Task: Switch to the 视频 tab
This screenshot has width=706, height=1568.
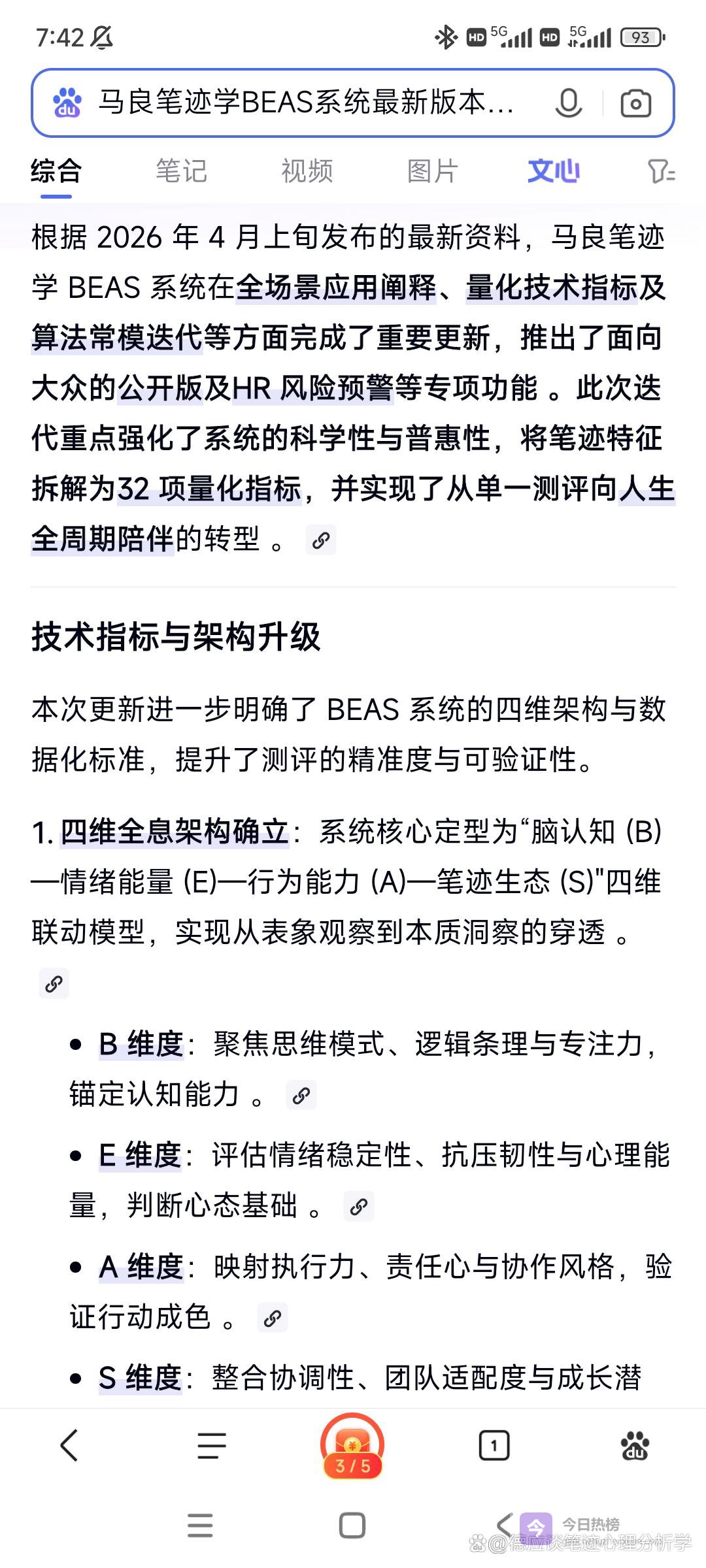Action: (x=307, y=171)
